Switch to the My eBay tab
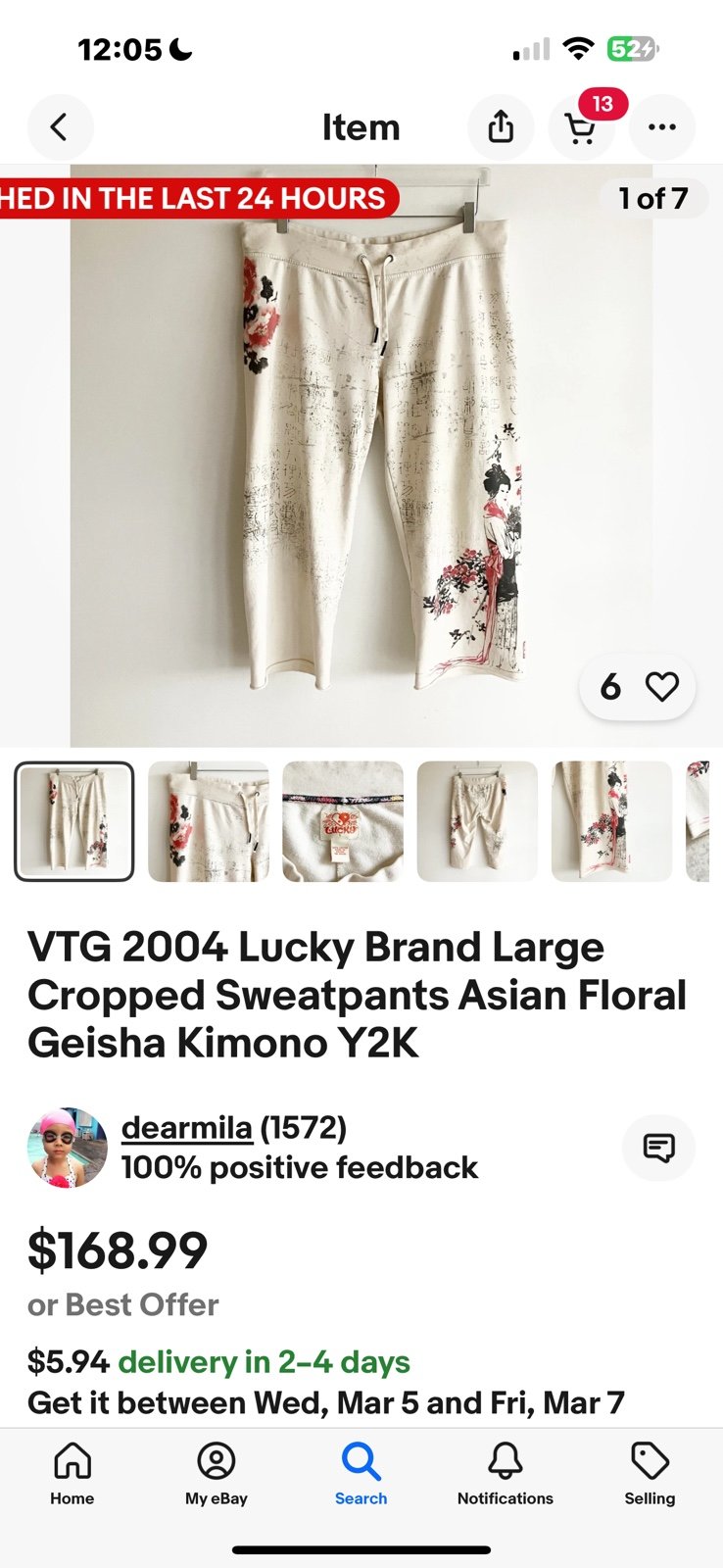The width and height of the screenshot is (723, 1568). coord(217,1473)
